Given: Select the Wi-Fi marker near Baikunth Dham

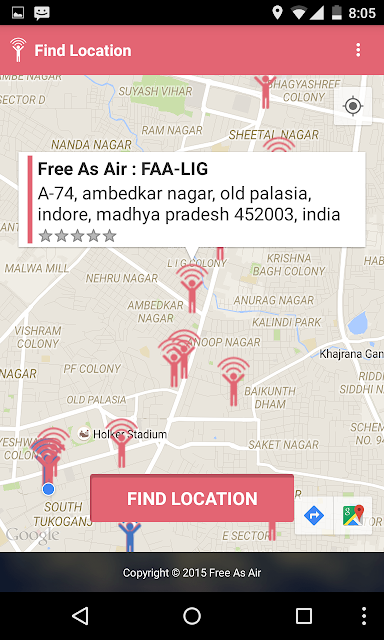Looking at the screenshot, I should tap(233, 381).
